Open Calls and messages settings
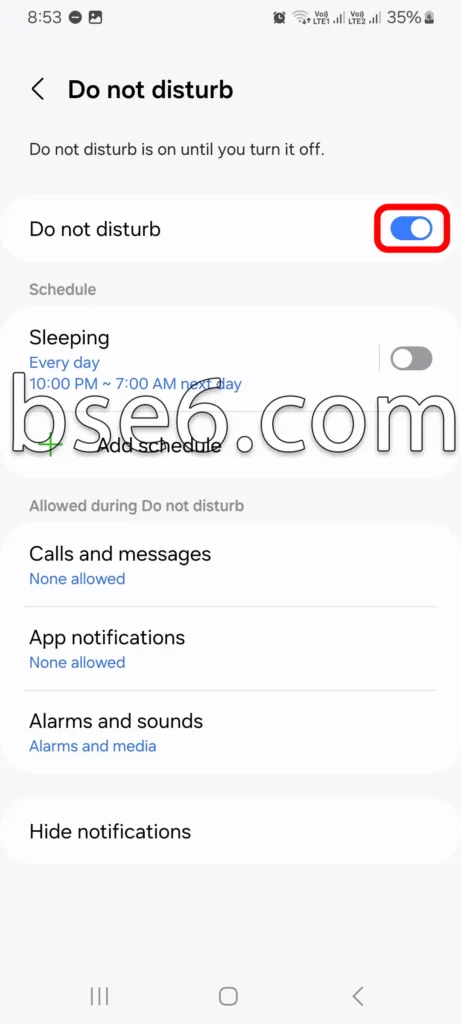Image resolution: width=461 pixels, height=1024 pixels. pos(230,565)
